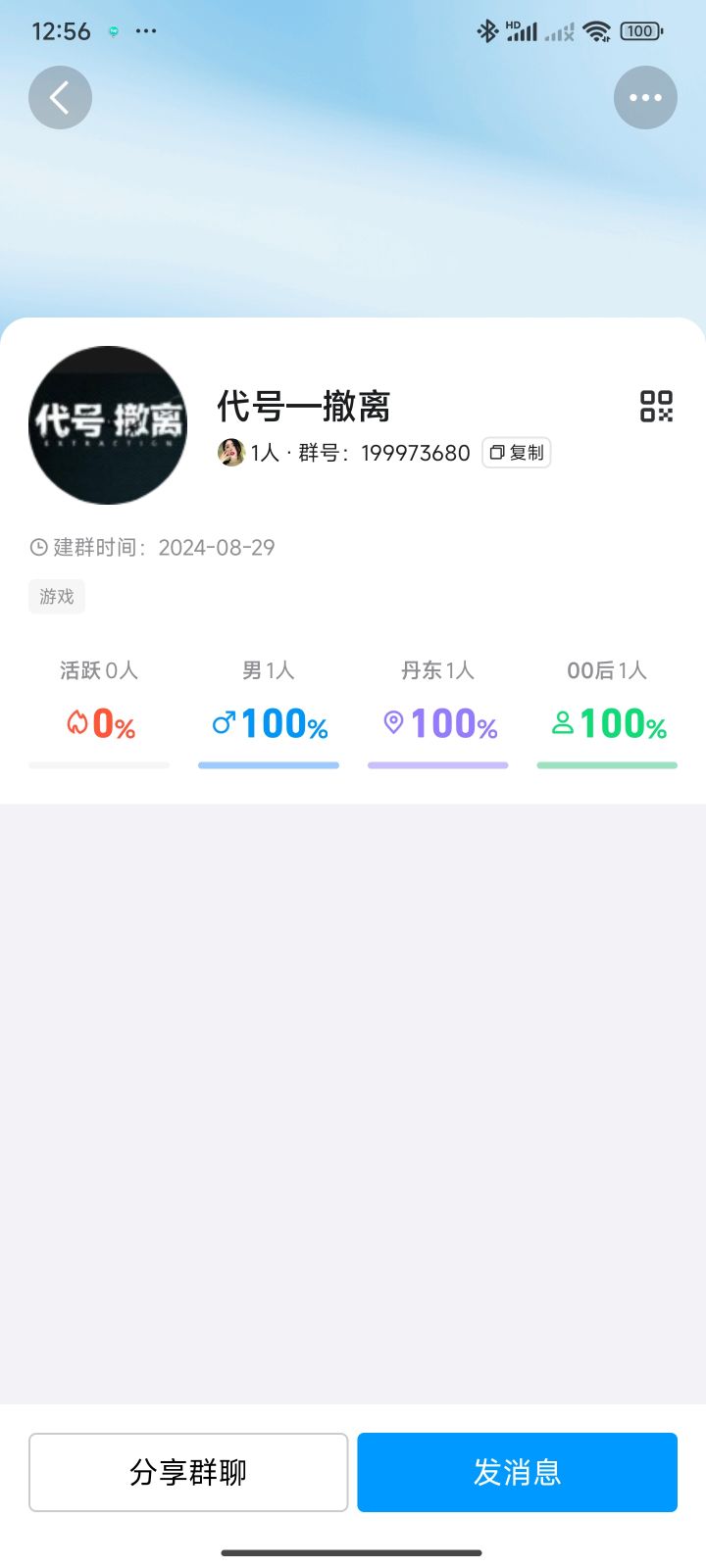Image resolution: width=706 pixels, height=1568 pixels.
Task: Open the 游戏 tag
Action: (x=57, y=596)
